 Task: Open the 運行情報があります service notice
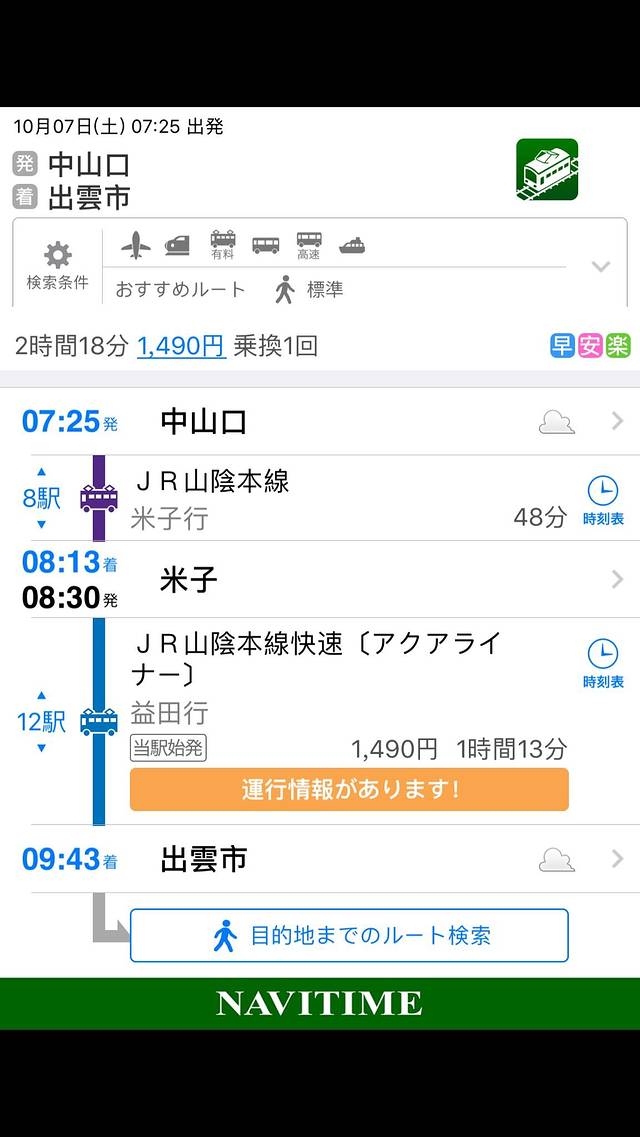(x=349, y=789)
